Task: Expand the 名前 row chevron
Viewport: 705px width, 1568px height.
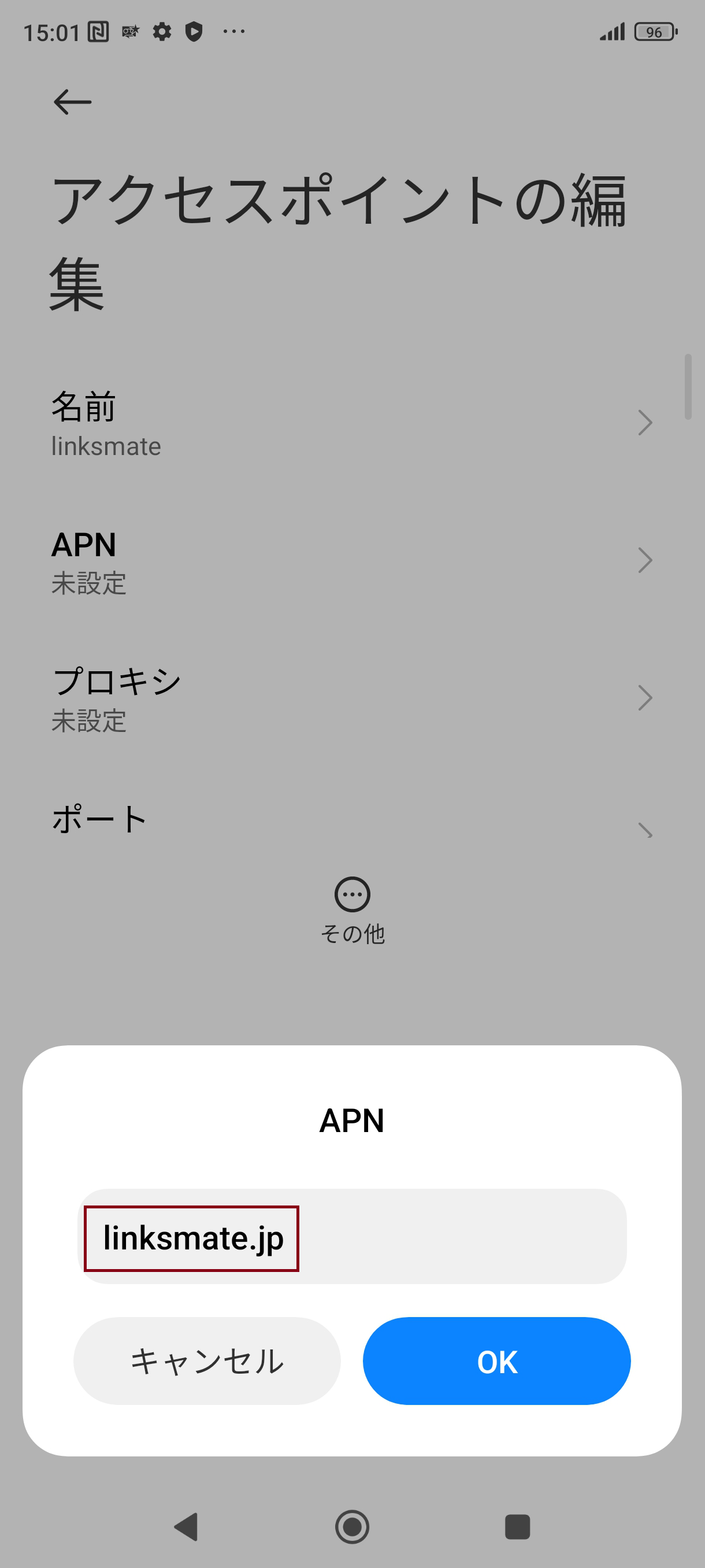Action: click(646, 423)
